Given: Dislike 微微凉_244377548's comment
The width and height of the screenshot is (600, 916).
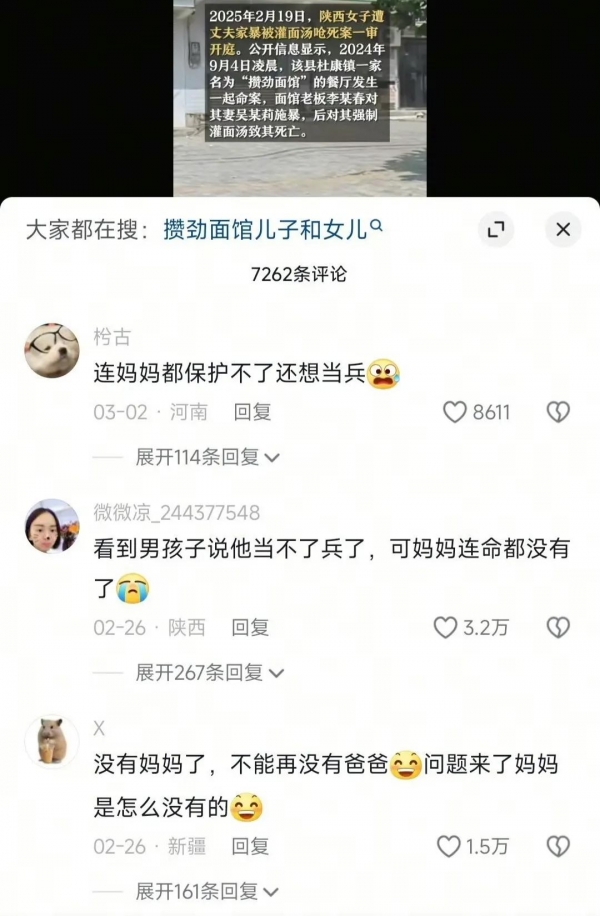Looking at the screenshot, I should (x=558, y=627).
